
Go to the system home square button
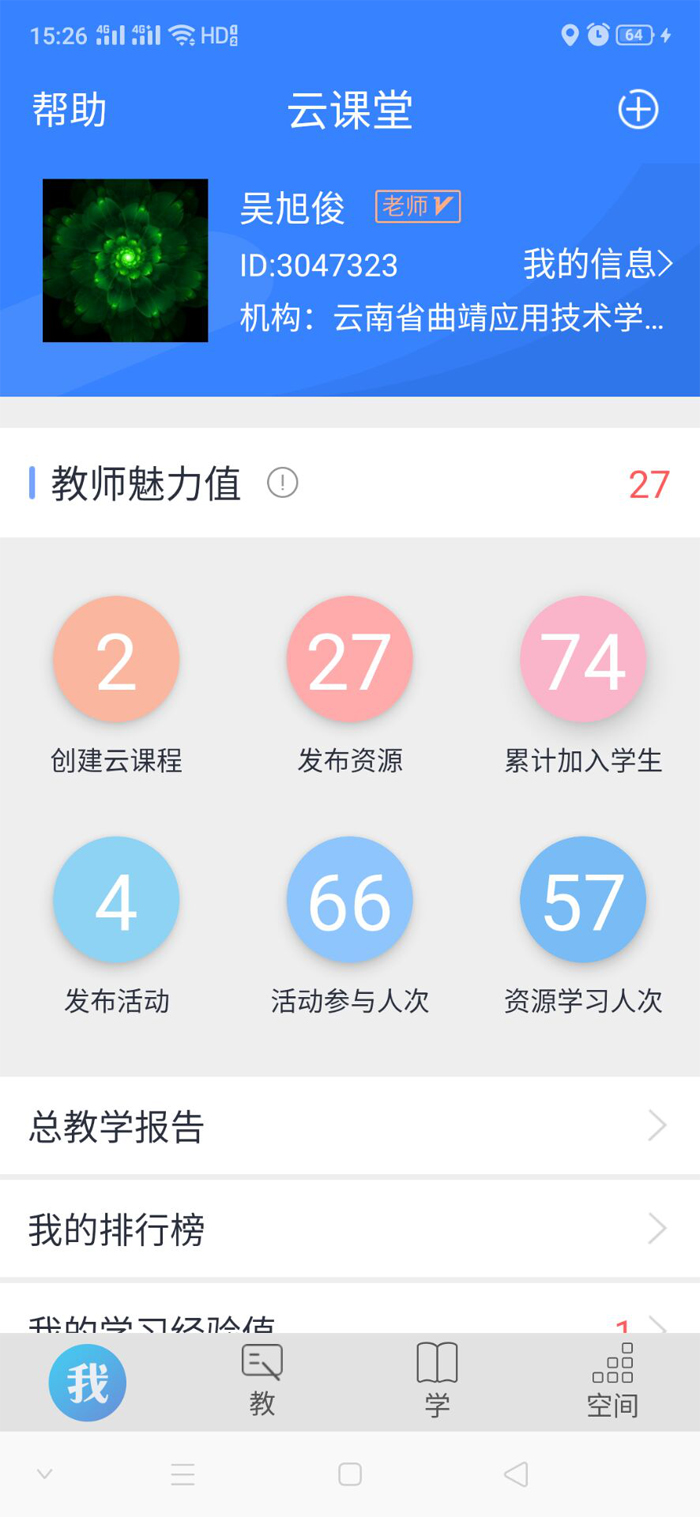[350, 1474]
